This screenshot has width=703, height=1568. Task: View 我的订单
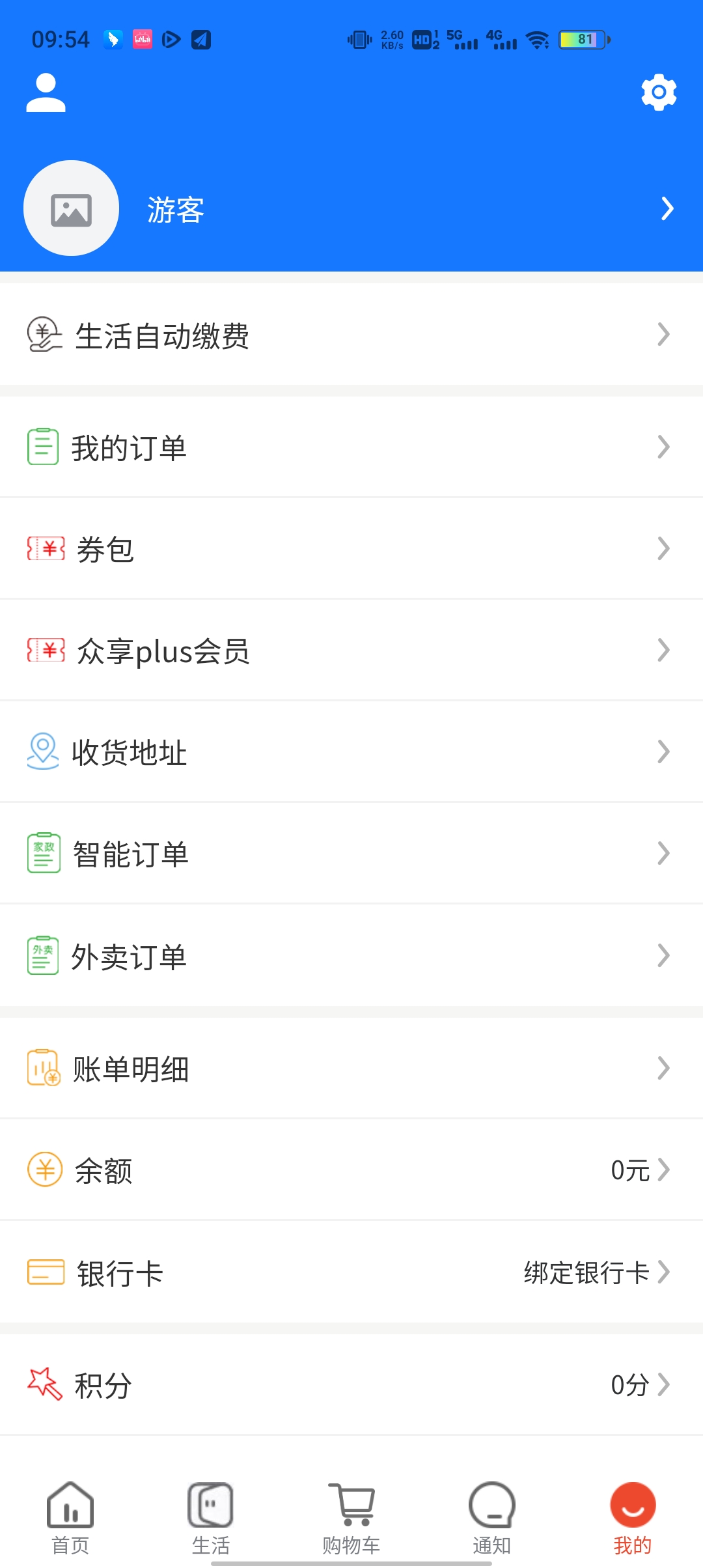tap(351, 448)
